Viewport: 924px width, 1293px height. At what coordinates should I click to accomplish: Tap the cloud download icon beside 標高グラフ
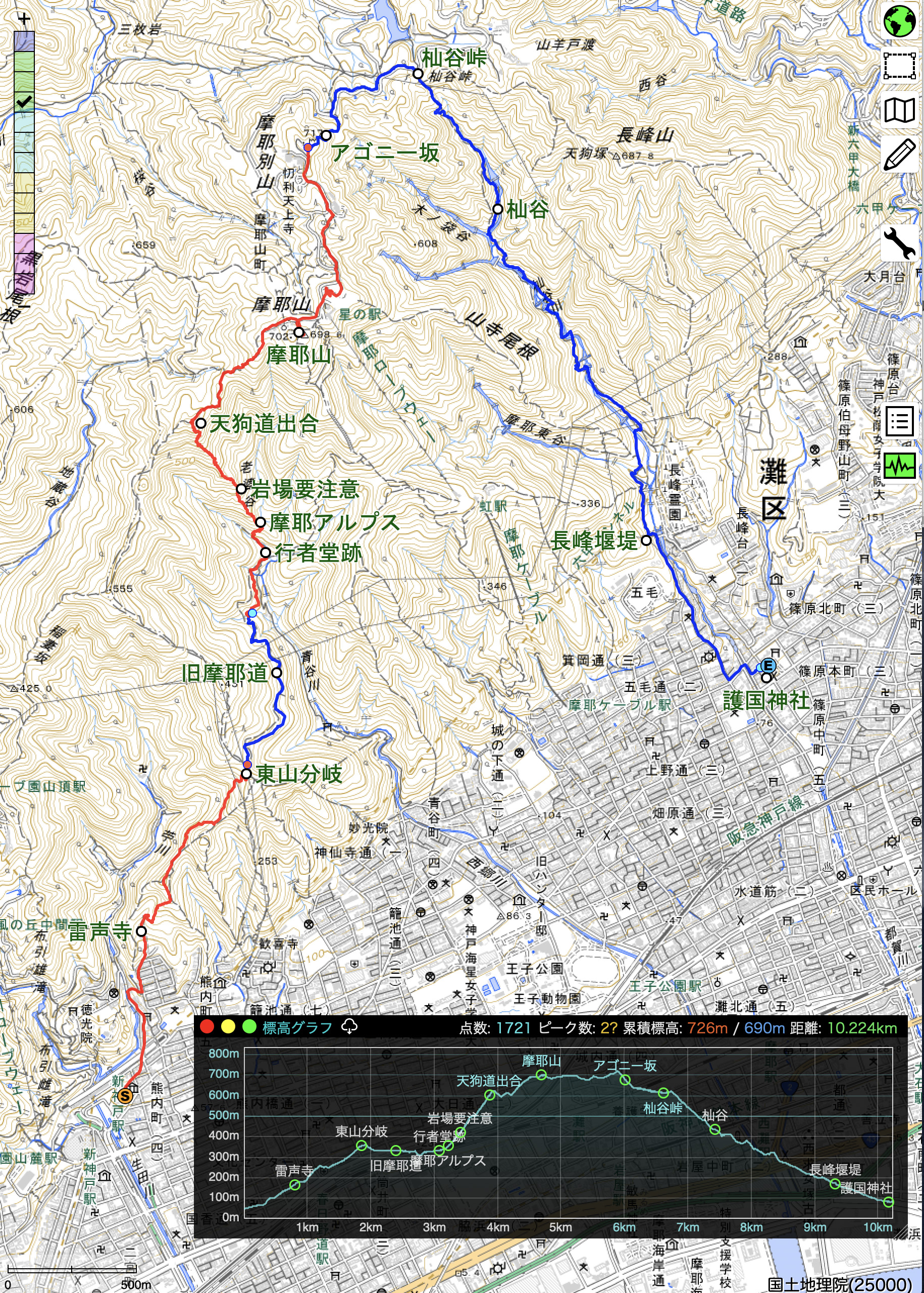pos(349,1026)
